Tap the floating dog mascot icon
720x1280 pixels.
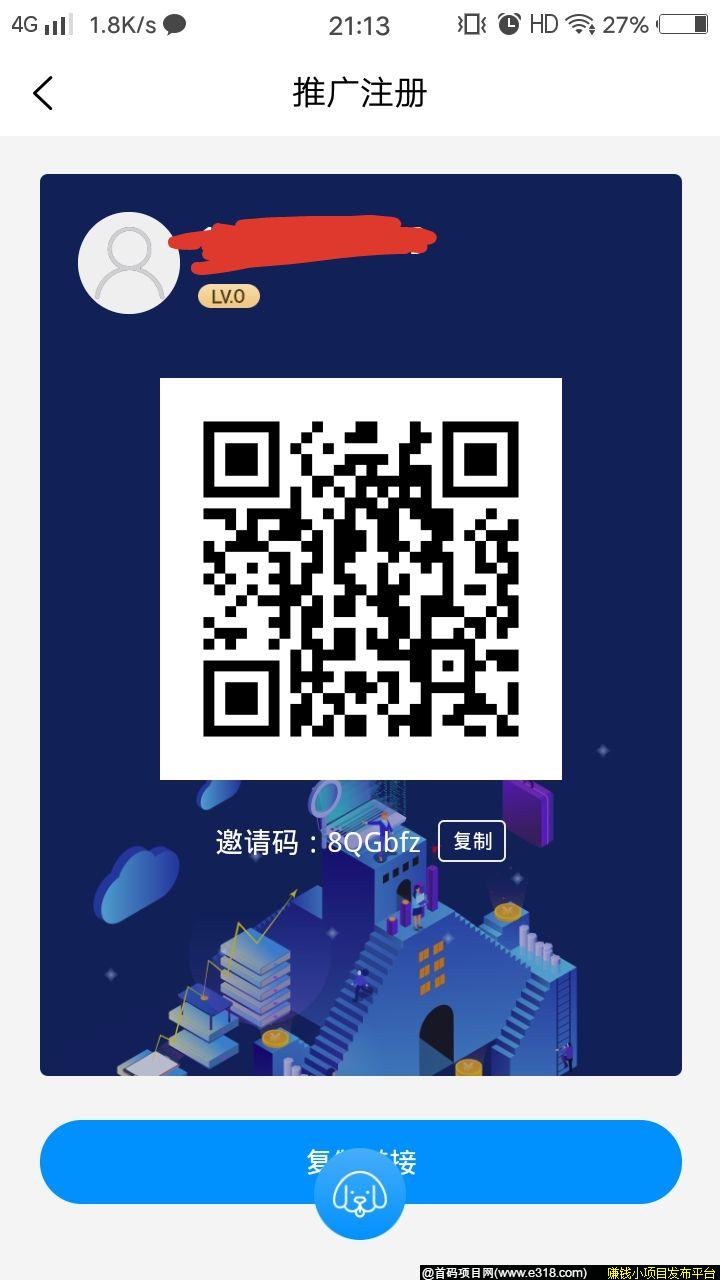(360, 1194)
